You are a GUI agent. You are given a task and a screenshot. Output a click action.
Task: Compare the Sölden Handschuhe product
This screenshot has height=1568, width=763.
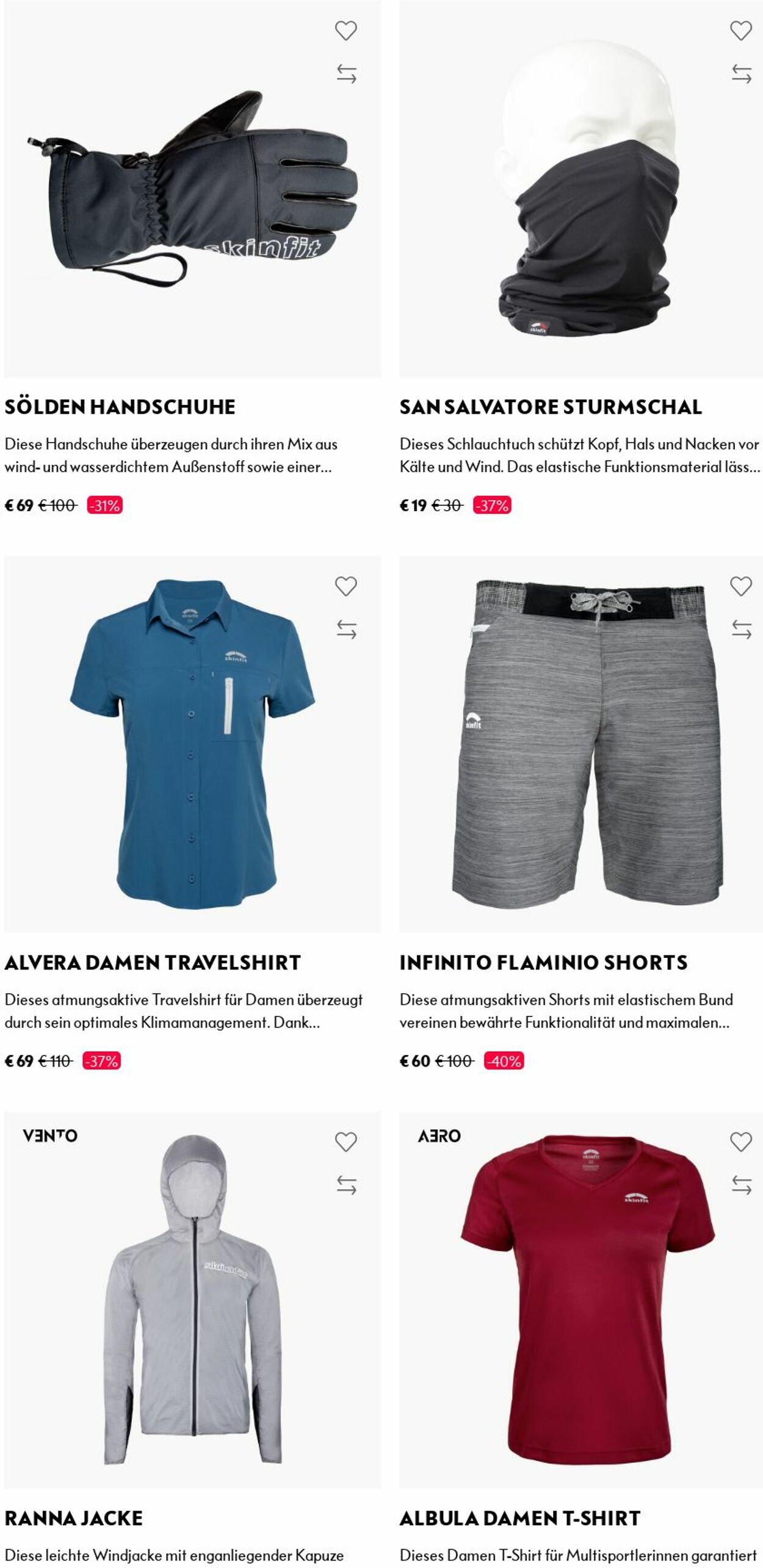[346, 74]
